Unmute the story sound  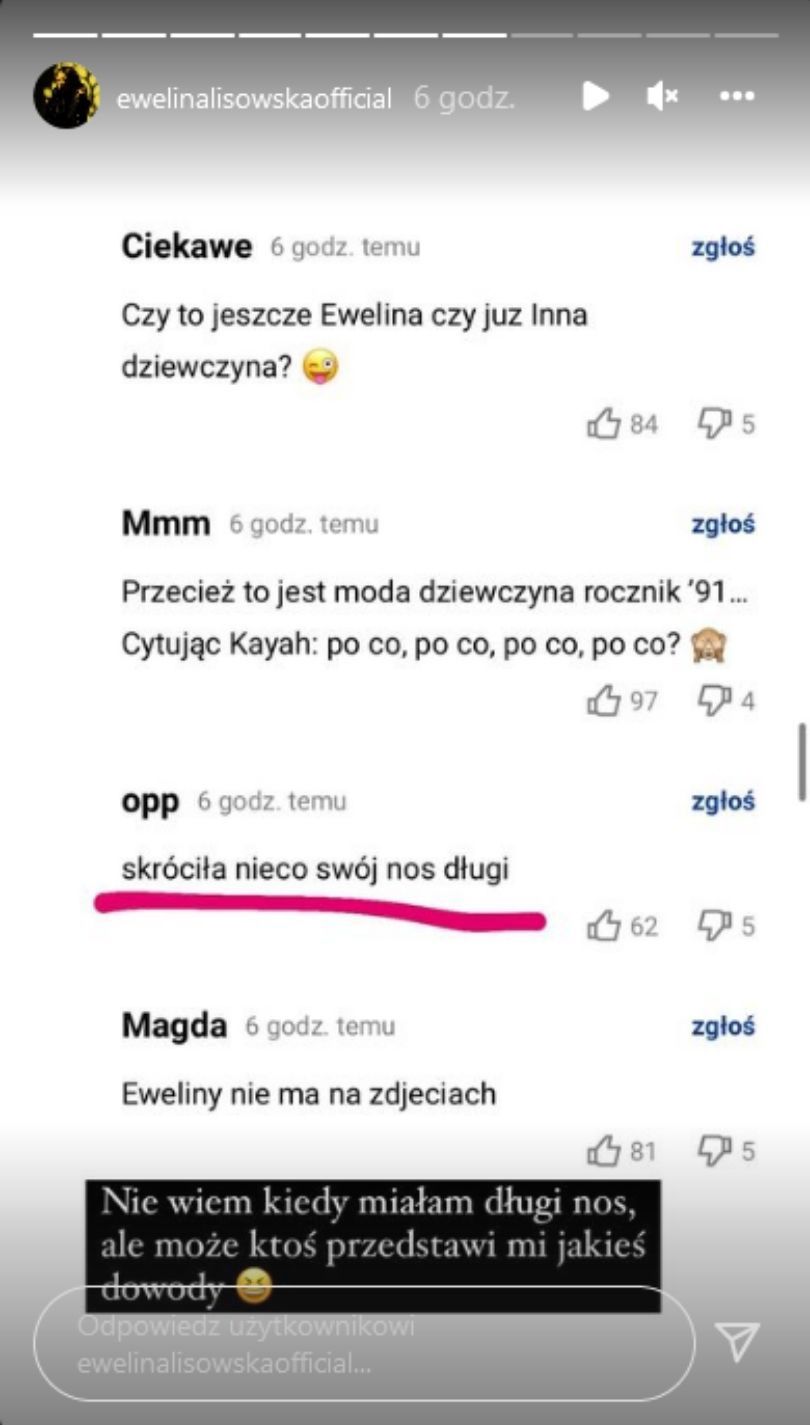pyautogui.click(x=662, y=96)
